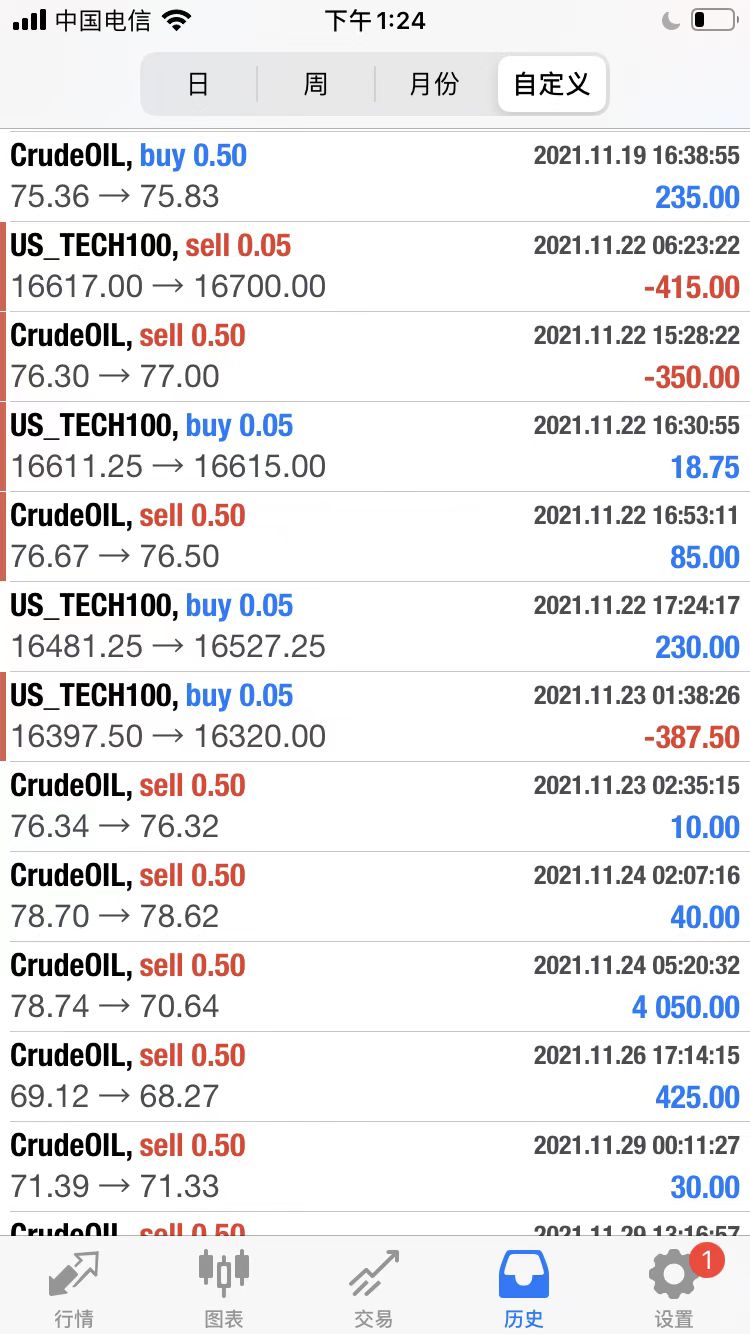Screen dimensions: 750x1334
Task: Expand the US_TECH100 sell trade losing 415.00
Action: click(375, 266)
